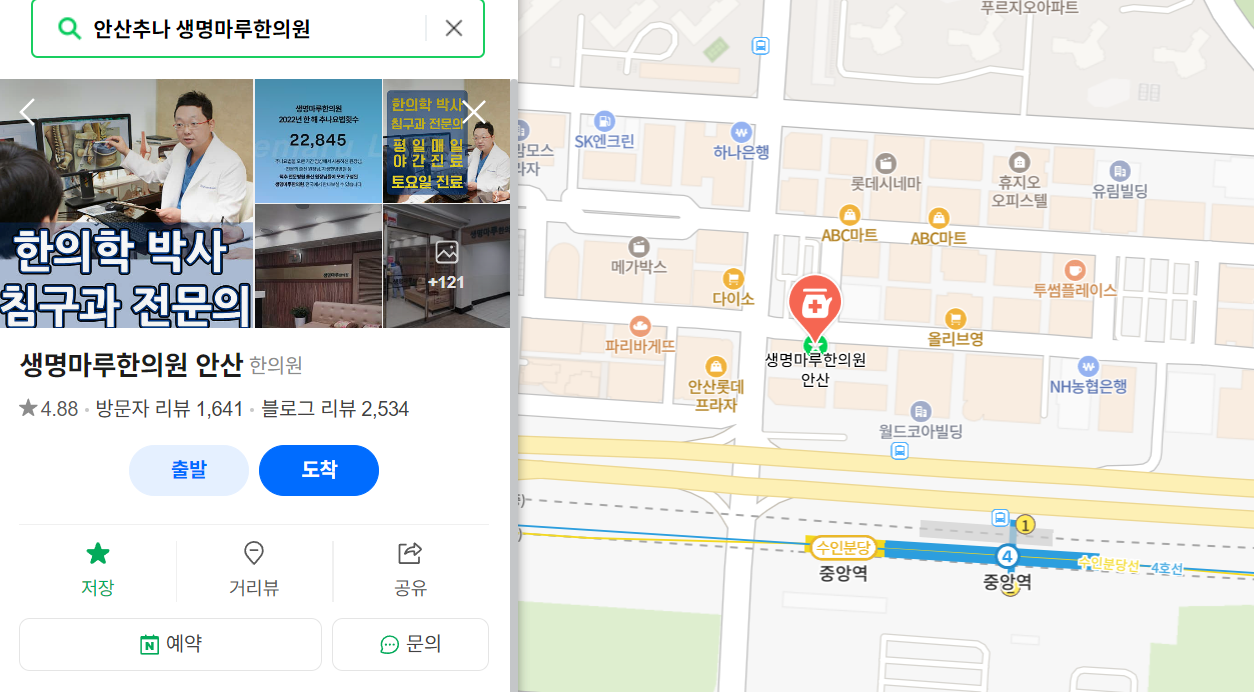This screenshot has width=1254, height=692.
Task: Open the +121 photo gallery tile
Action: pyautogui.click(x=446, y=265)
